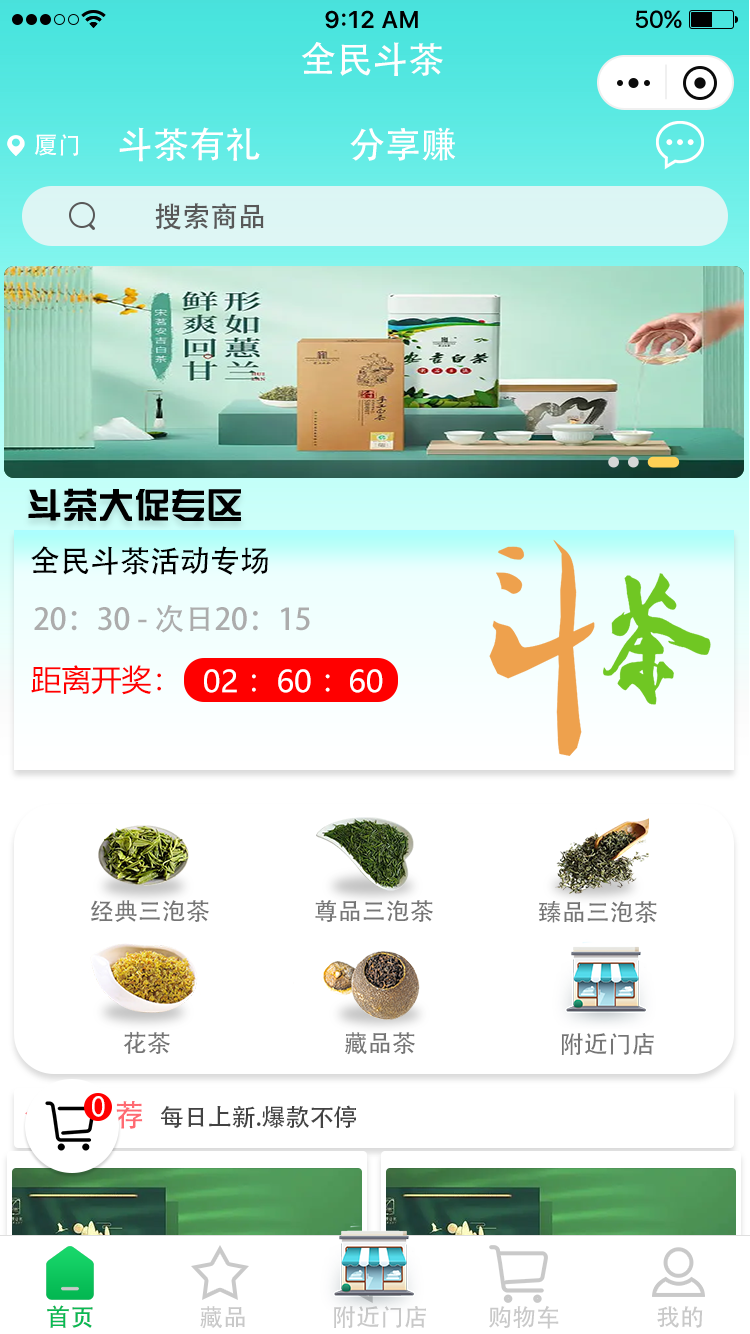Open 分享赚 section
750x1334 pixels.
(x=403, y=146)
